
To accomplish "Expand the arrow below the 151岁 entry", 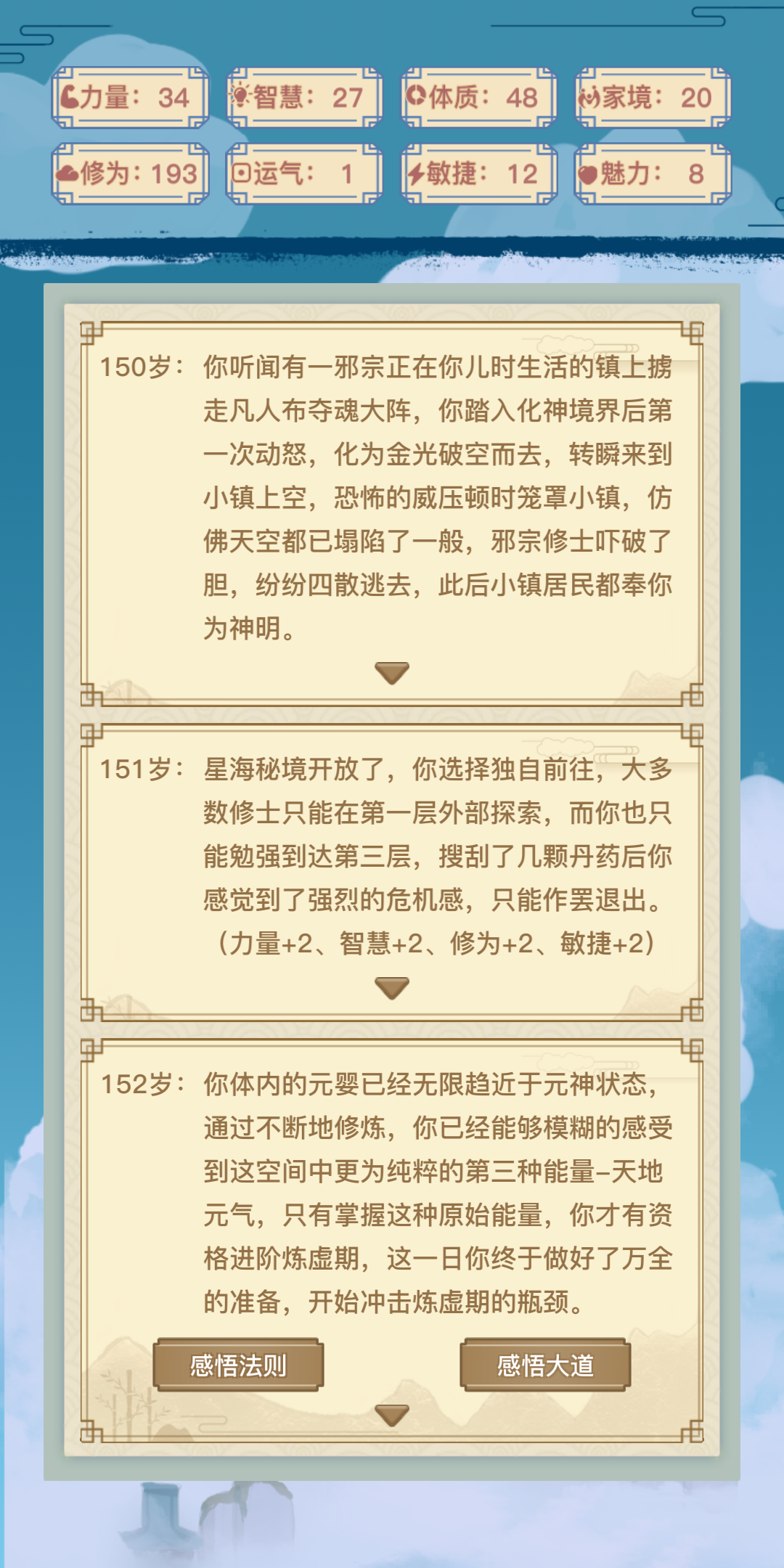I will click(x=392, y=987).
